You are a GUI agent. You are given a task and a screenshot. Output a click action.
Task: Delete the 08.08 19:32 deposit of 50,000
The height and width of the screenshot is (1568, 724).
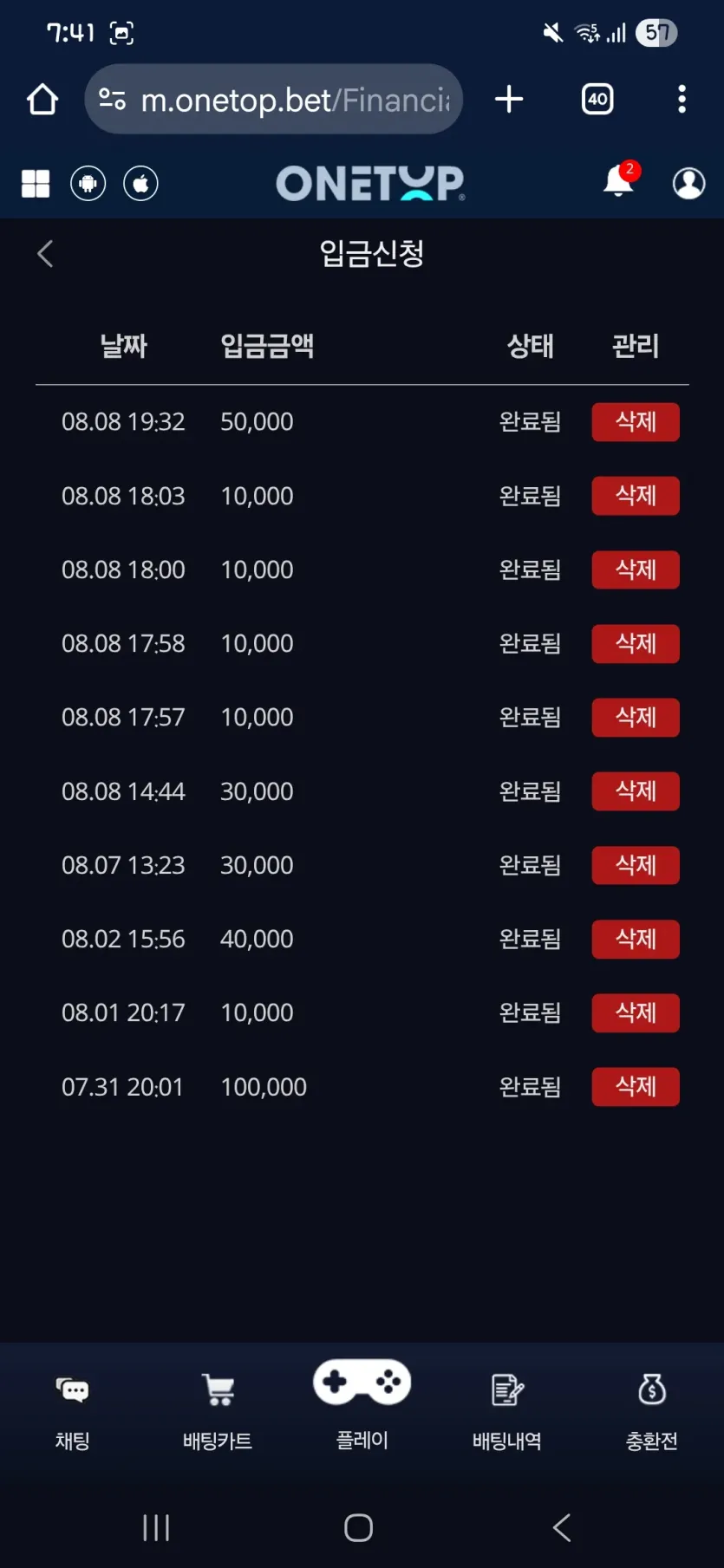pyautogui.click(x=636, y=422)
